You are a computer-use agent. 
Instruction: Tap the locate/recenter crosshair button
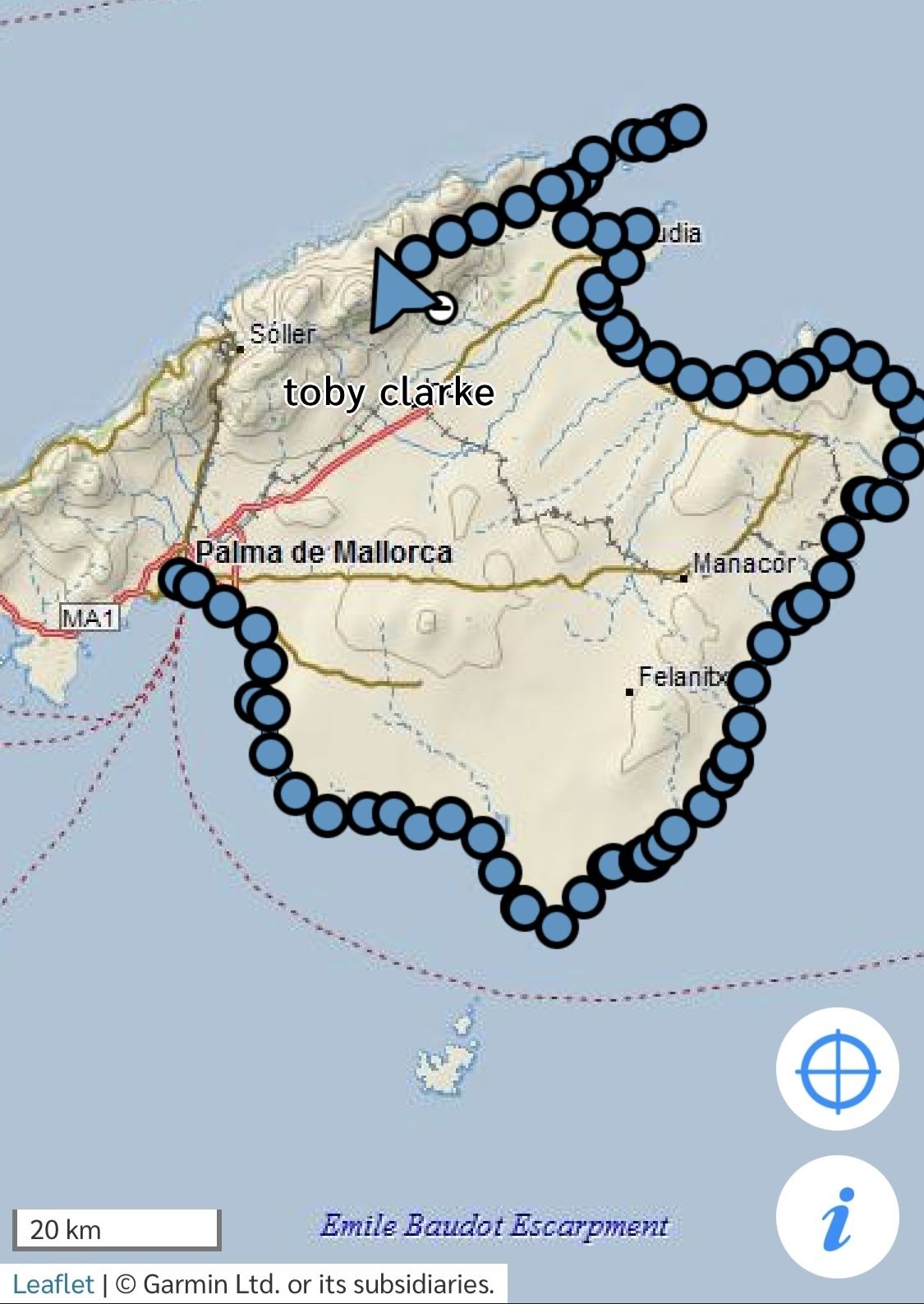(x=838, y=1070)
